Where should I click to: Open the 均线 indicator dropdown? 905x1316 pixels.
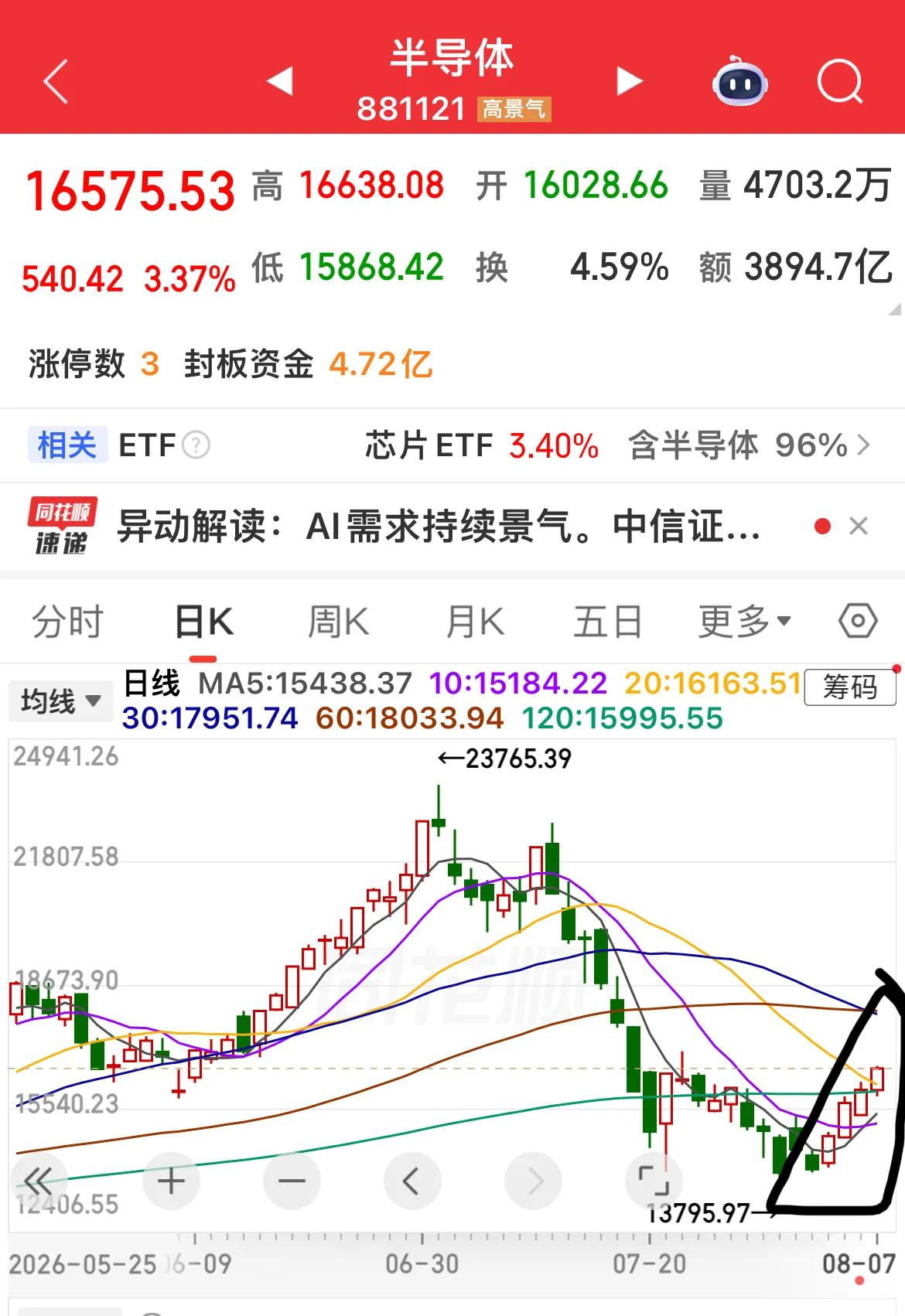coord(61,701)
